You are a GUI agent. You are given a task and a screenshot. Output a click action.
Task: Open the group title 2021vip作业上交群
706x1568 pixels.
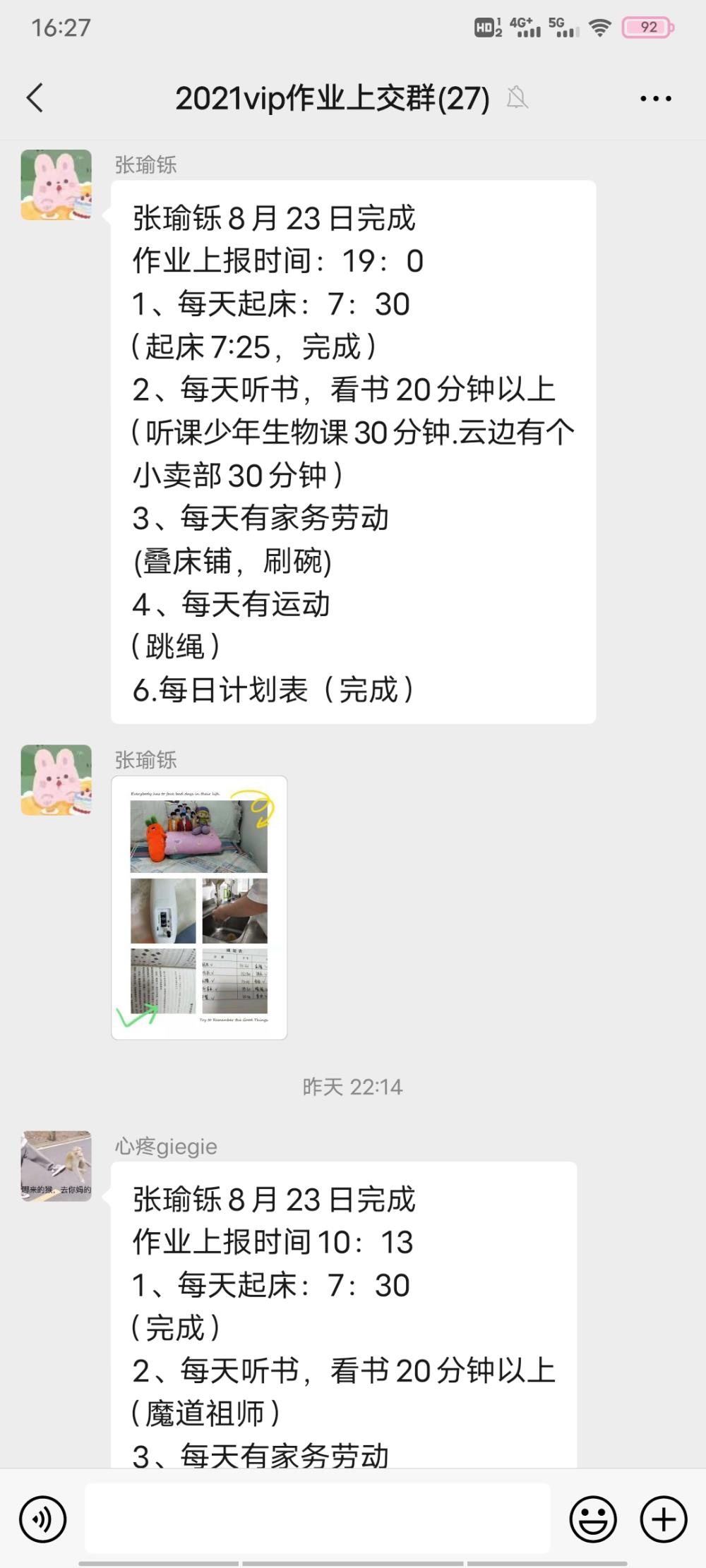[332, 99]
